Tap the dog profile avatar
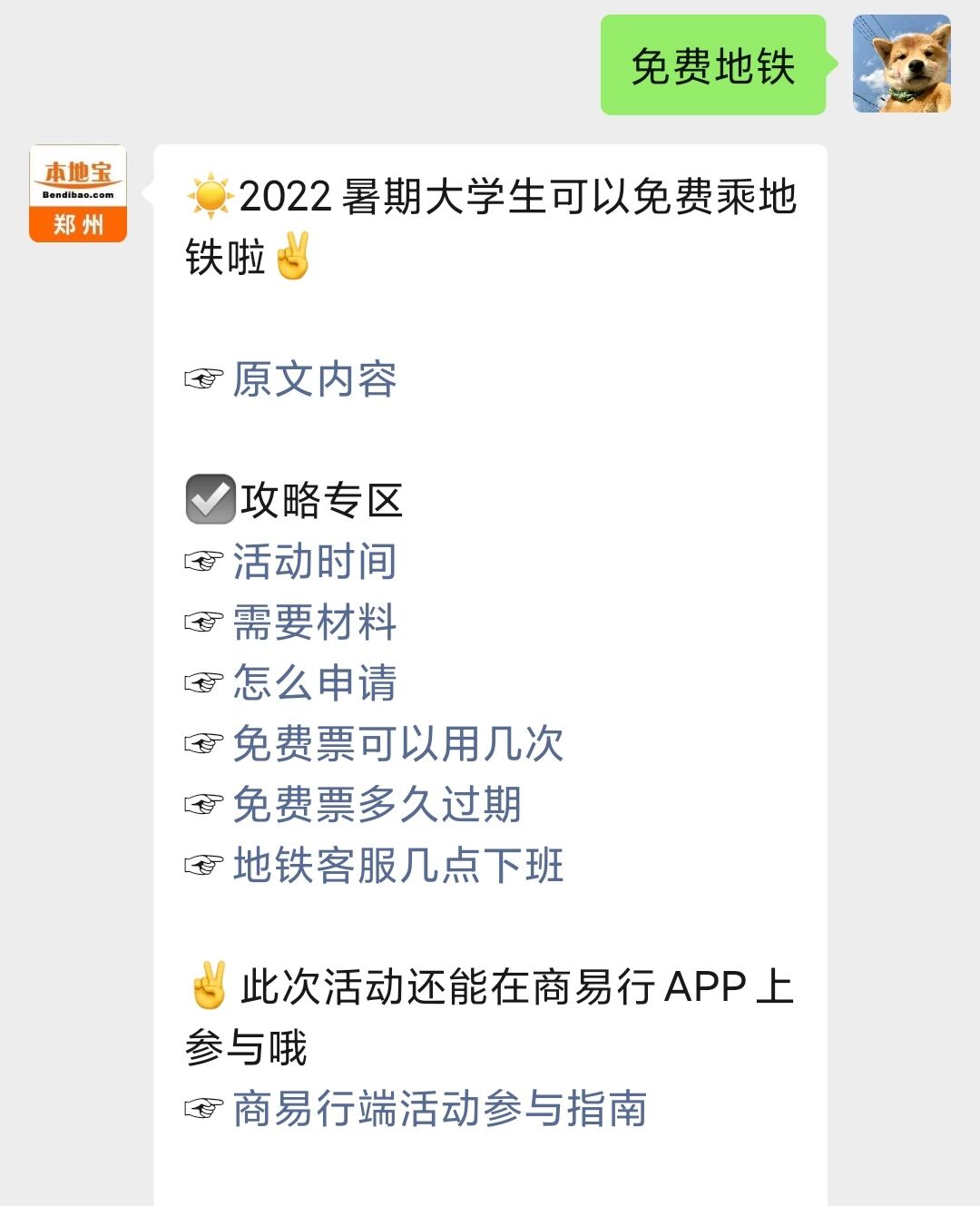This screenshot has width=980, height=1206. 901,64
